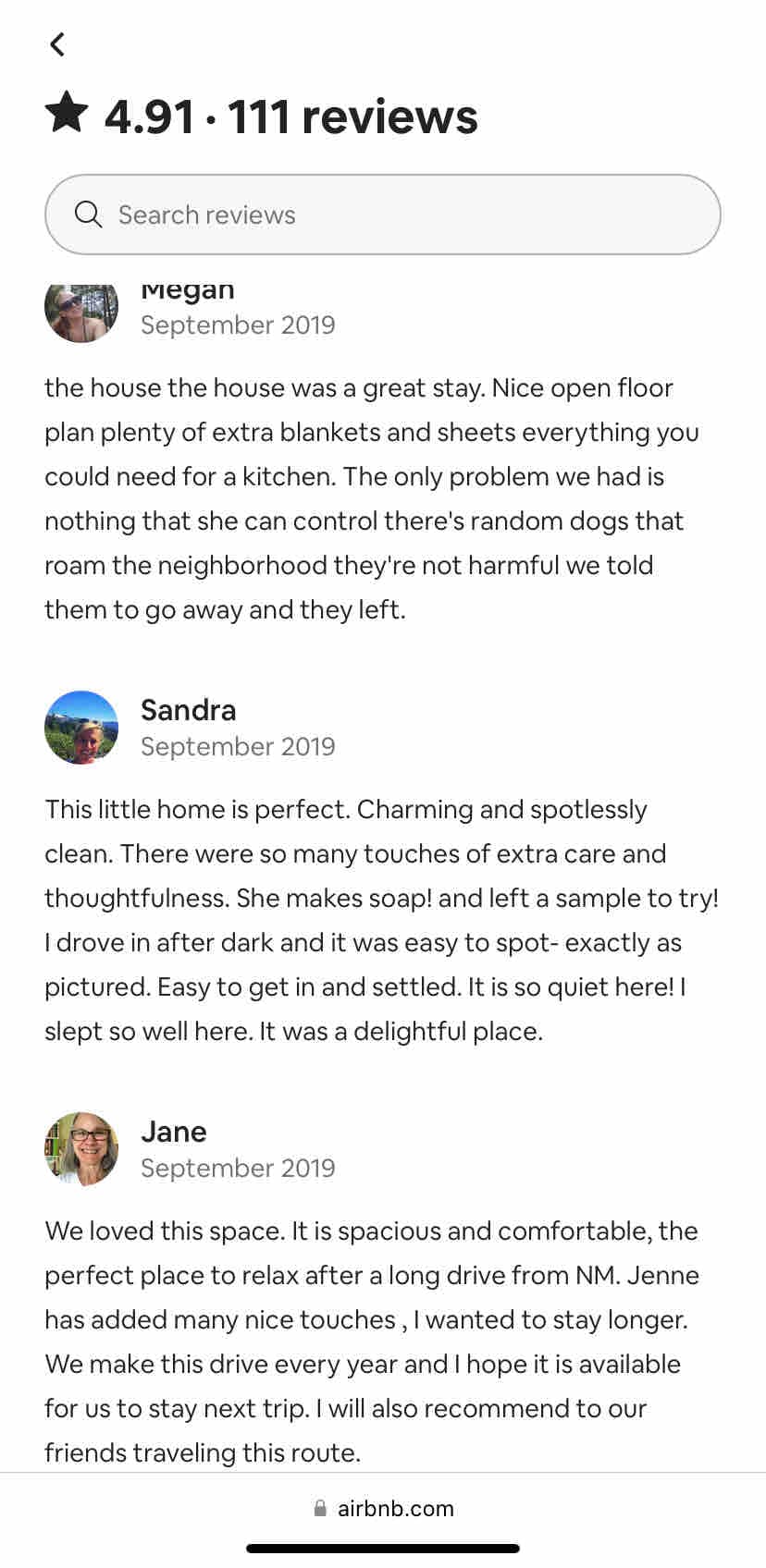Tap the airbnb.com address bar

click(x=383, y=1509)
